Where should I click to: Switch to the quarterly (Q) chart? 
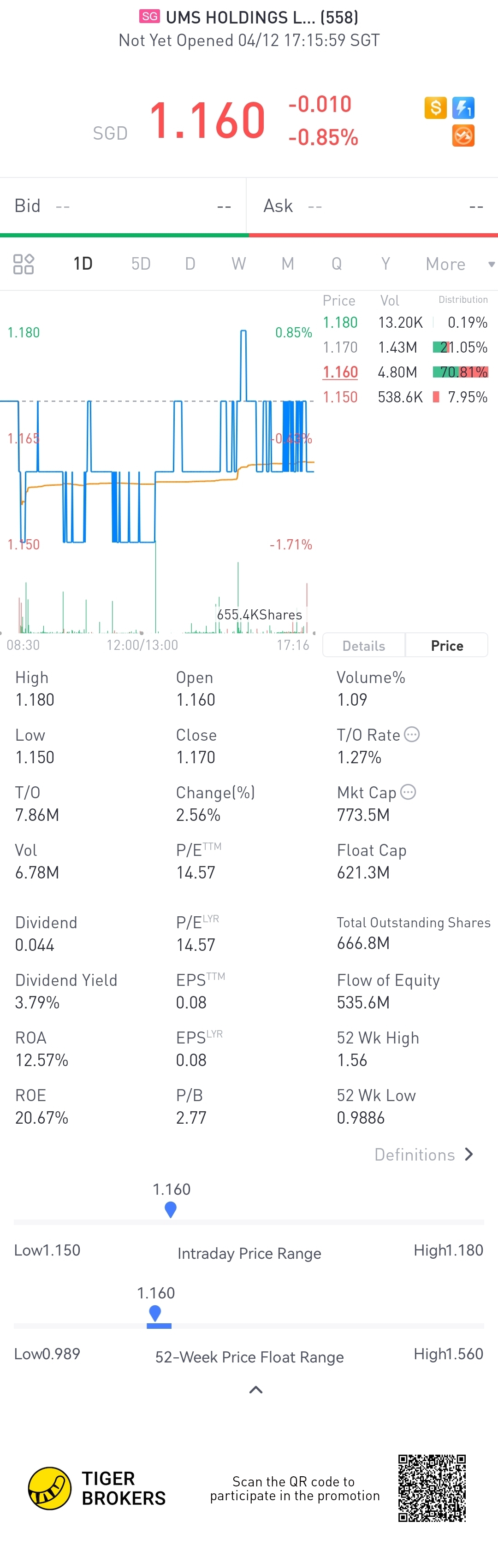pos(336,264)
